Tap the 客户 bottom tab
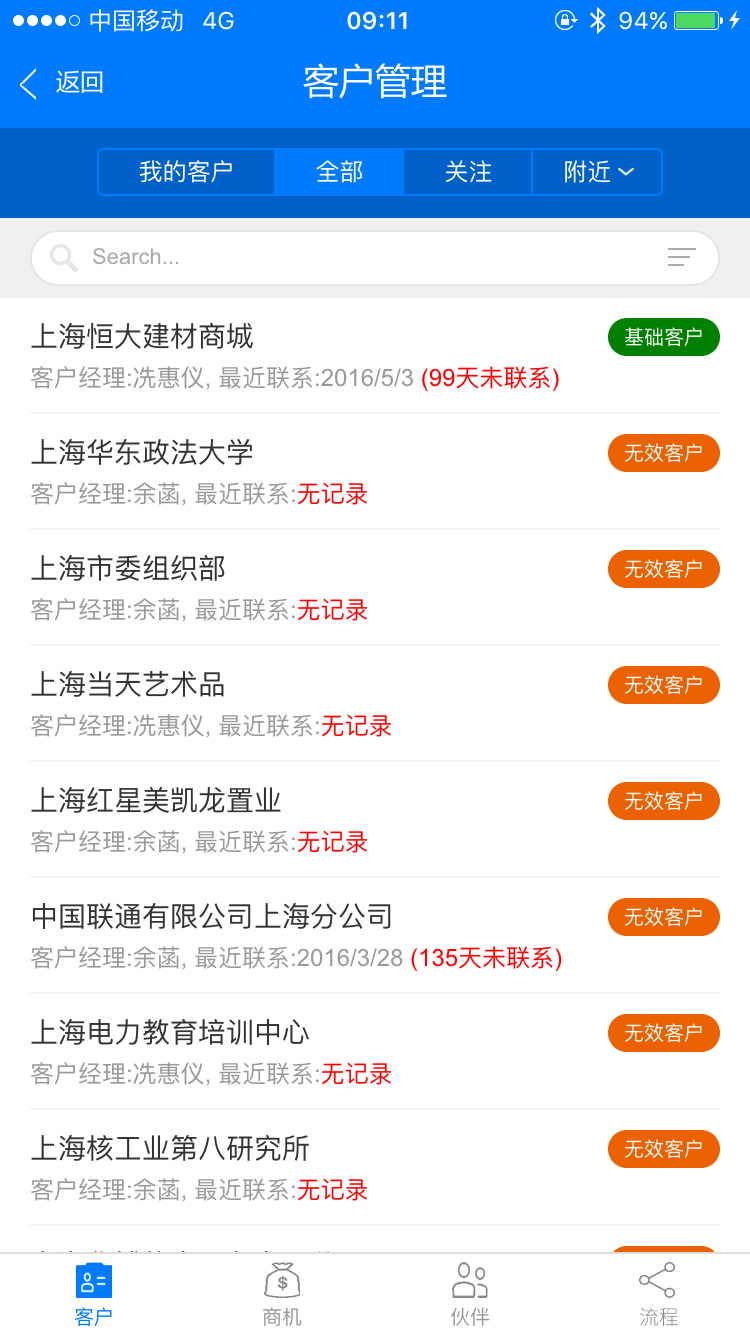Viewport: 750px width, 1334px height. pos(94,1294)
